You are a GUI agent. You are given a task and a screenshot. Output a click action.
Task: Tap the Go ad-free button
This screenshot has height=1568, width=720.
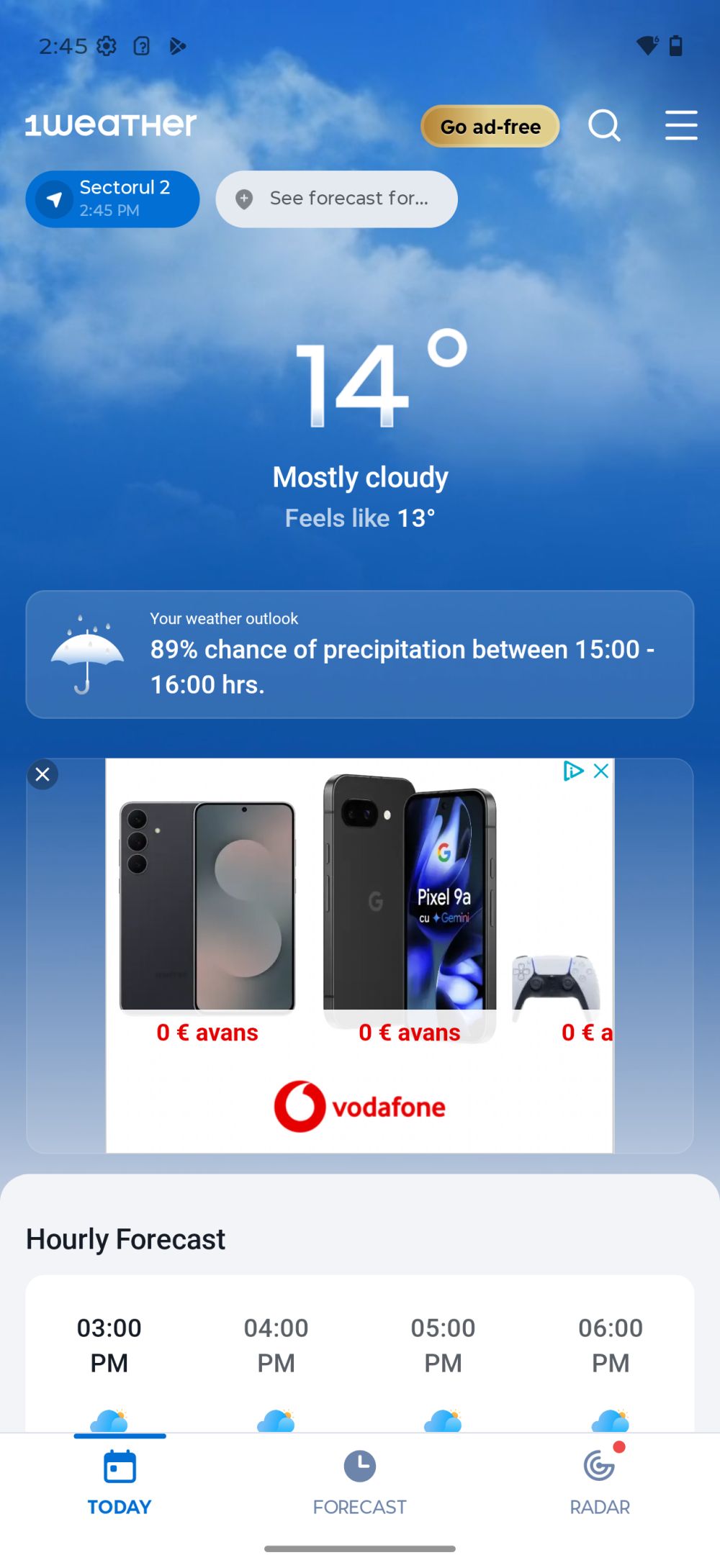point(490,127)
